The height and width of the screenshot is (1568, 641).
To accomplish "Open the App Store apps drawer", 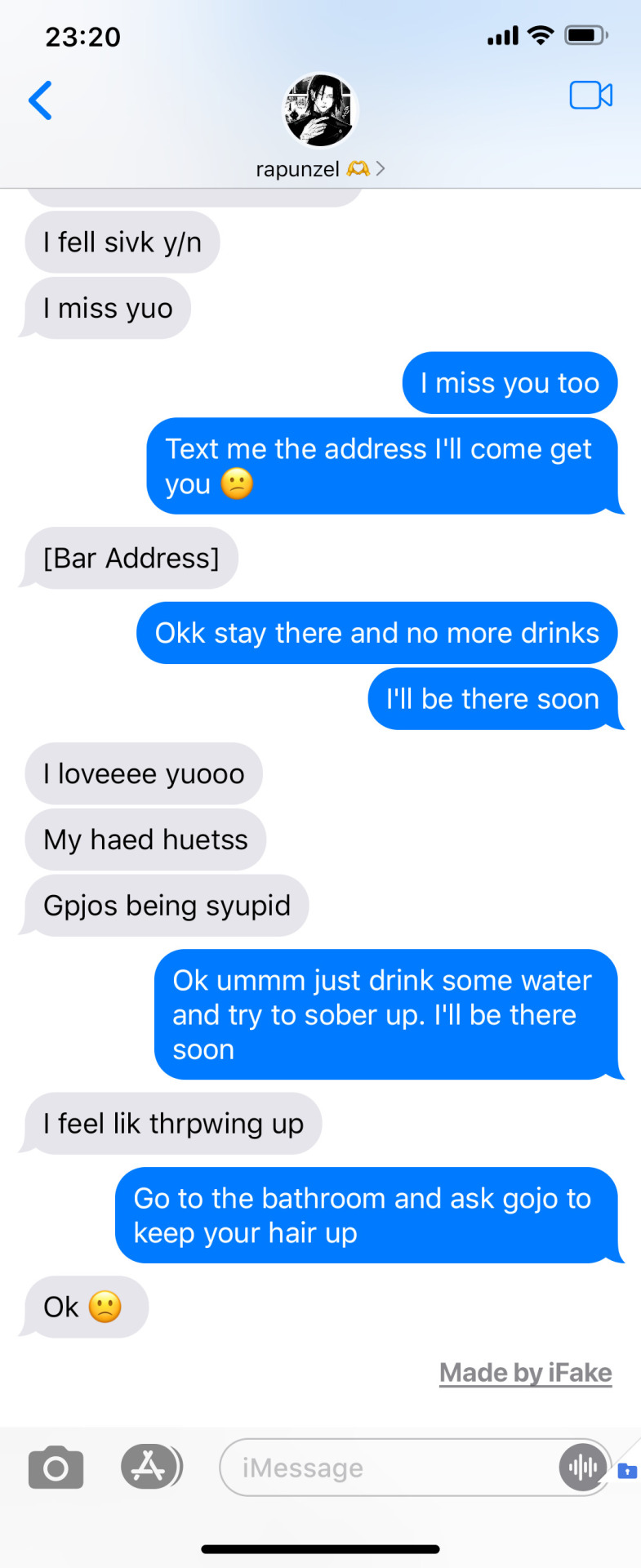I will coord(149,1466).
